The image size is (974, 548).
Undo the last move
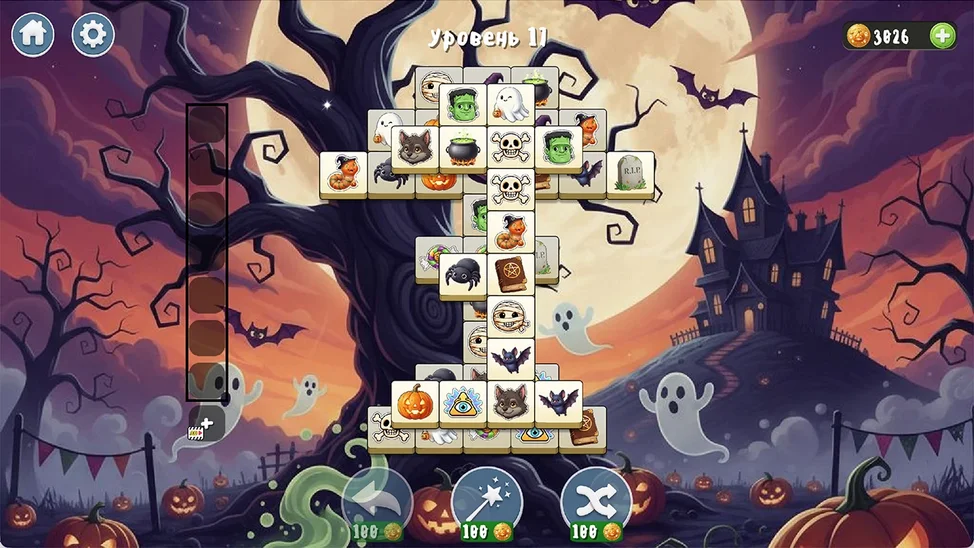click(x=377, y=500)
